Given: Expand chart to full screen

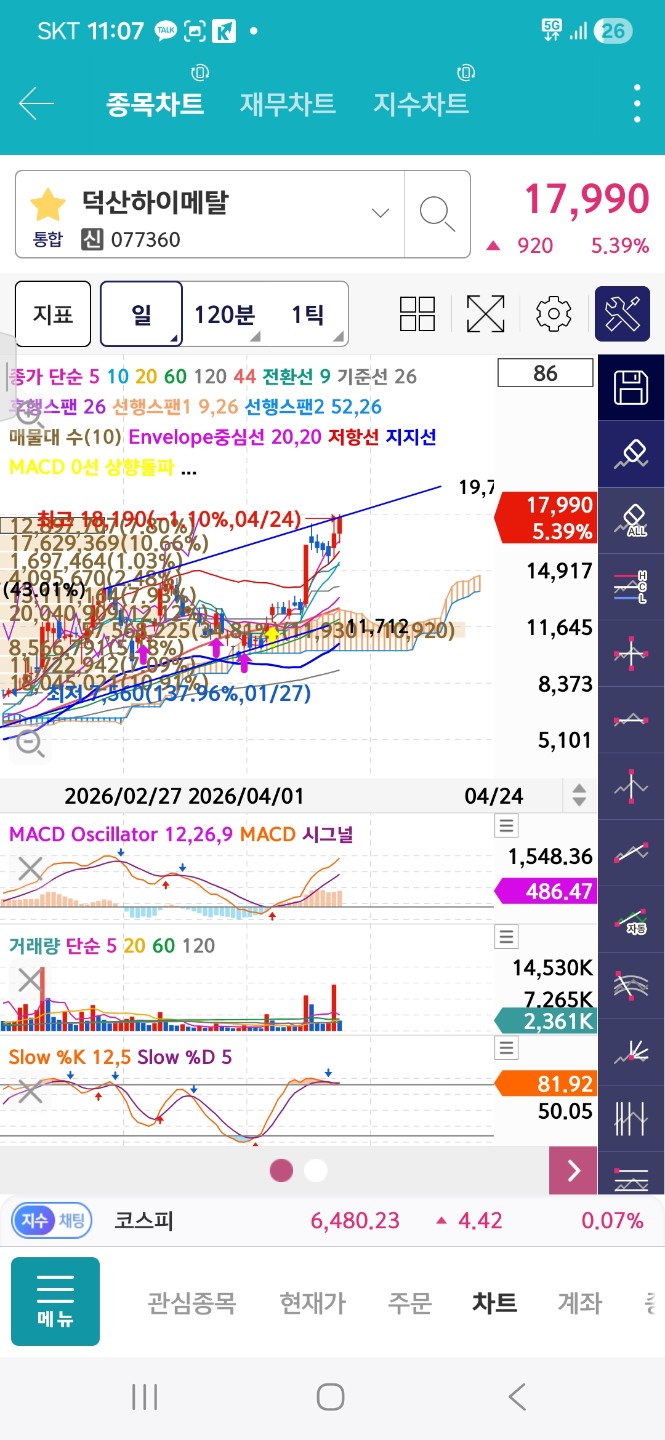Looking at the screenshot, I should 485,314.
